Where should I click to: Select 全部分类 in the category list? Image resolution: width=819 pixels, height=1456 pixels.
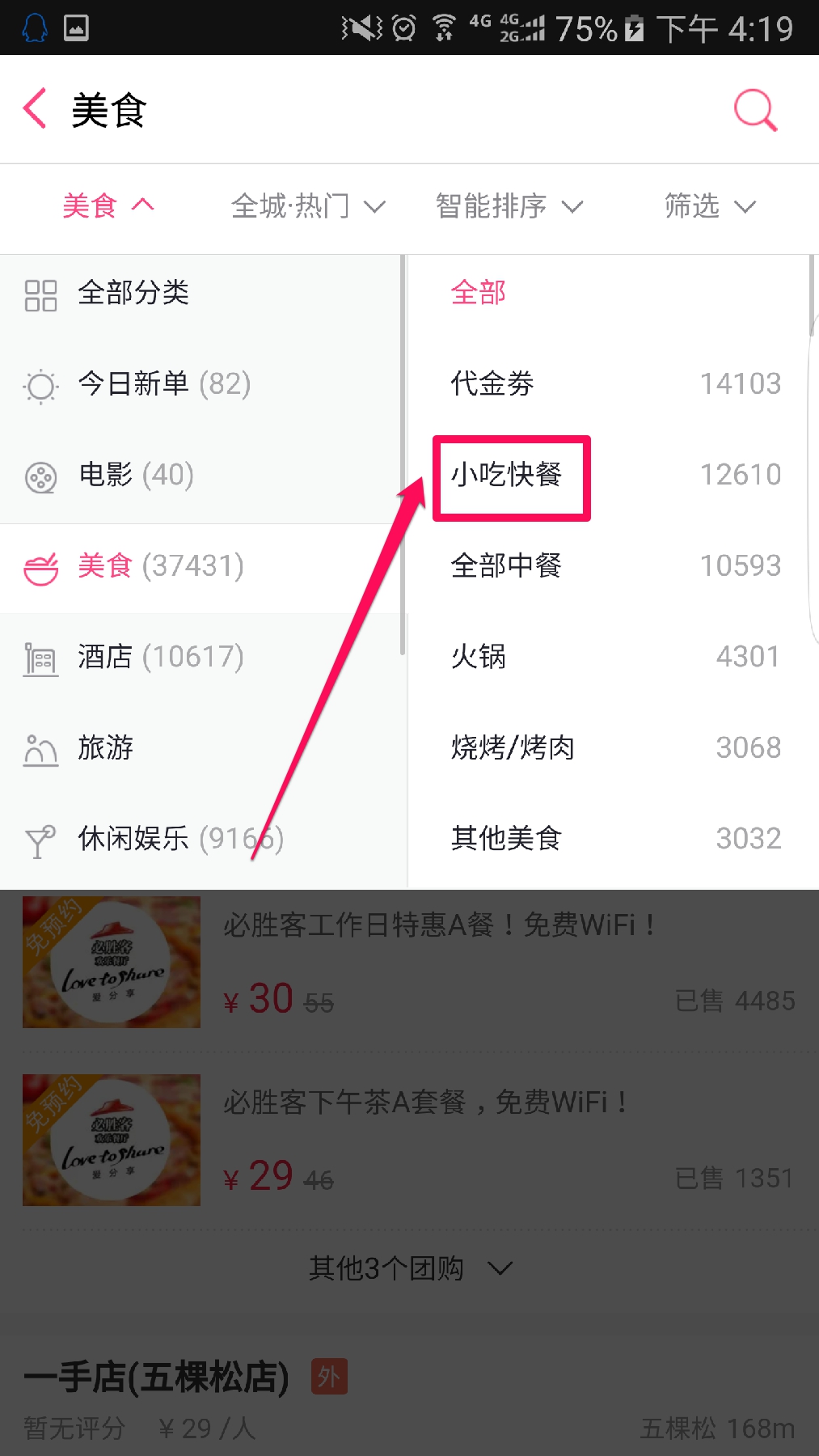click(133, 293)
